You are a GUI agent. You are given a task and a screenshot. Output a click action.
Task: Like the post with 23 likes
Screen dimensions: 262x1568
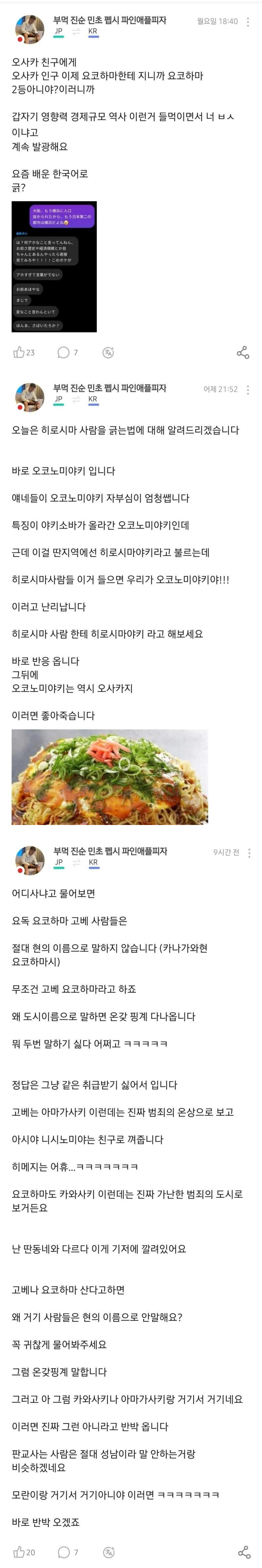tap(19, 352)
